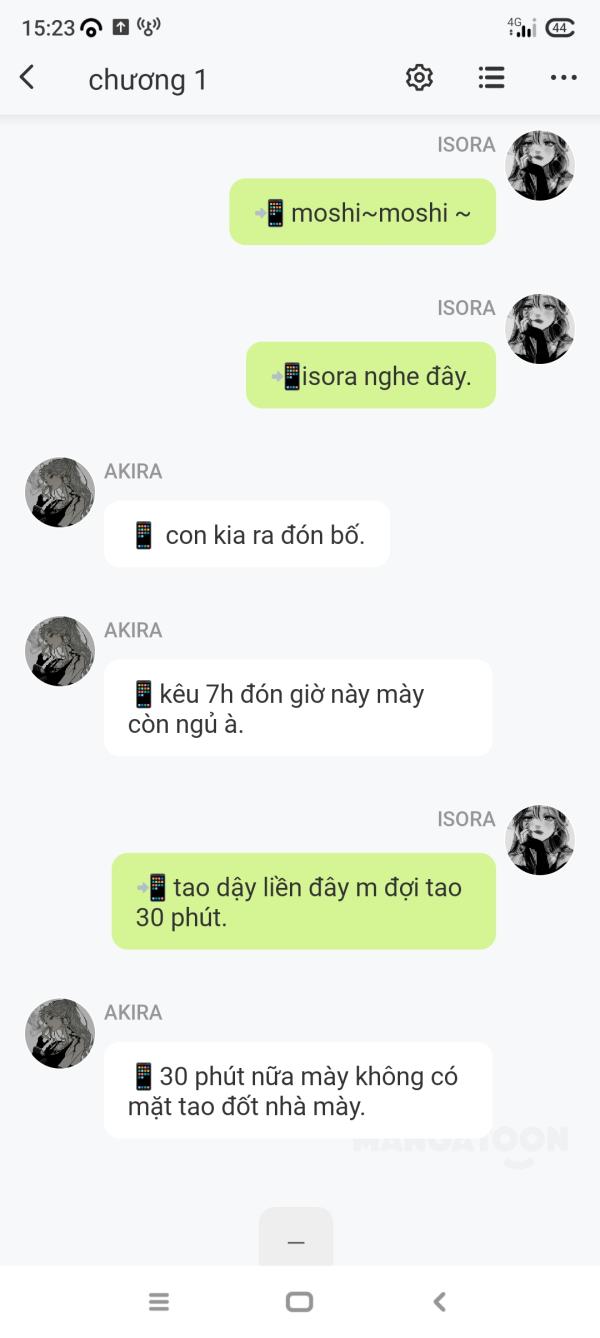
Task: Tap the system home button
Action: click(x=299, y=1301)
